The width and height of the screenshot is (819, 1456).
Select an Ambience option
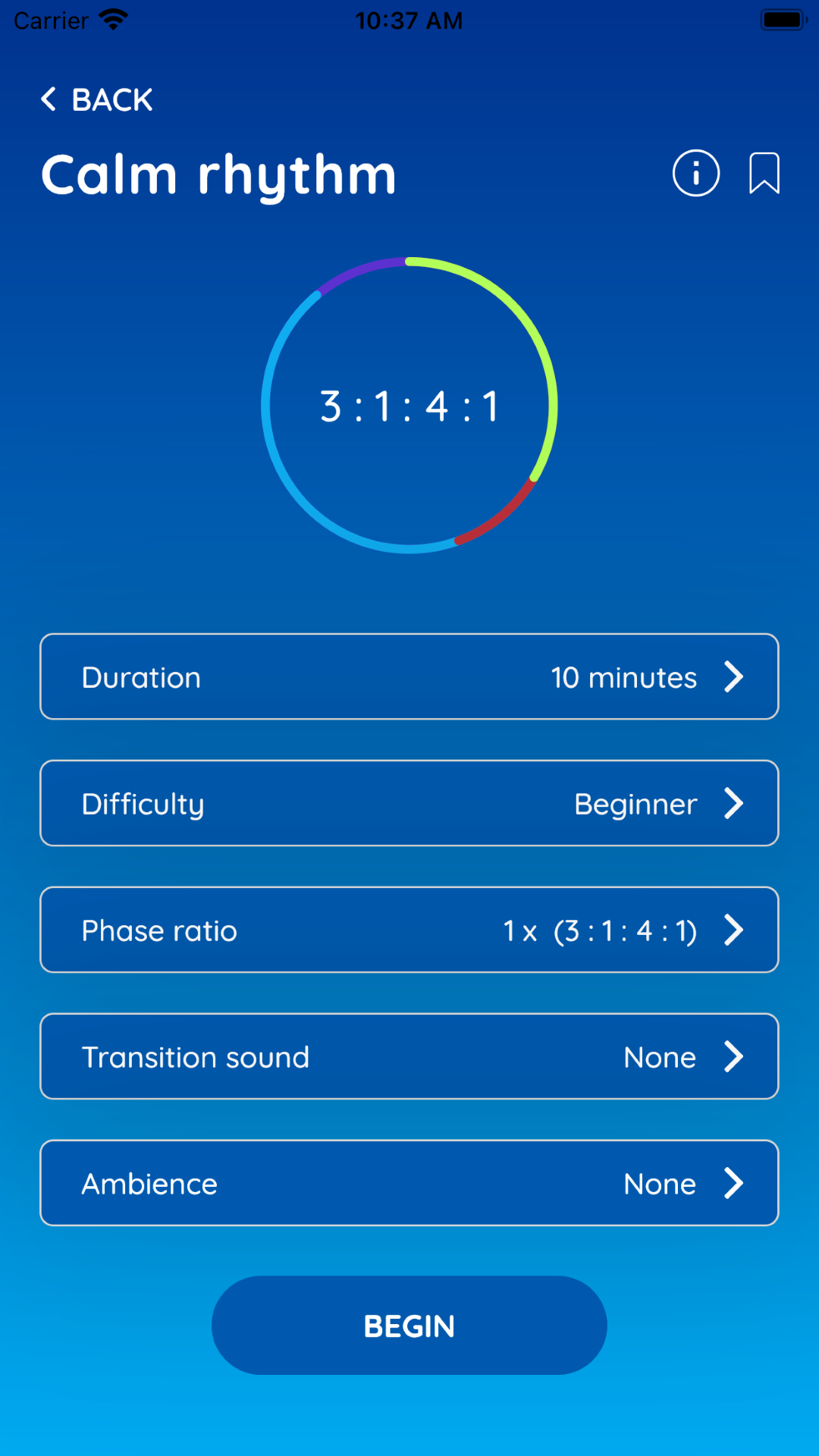click(409, 1183)
